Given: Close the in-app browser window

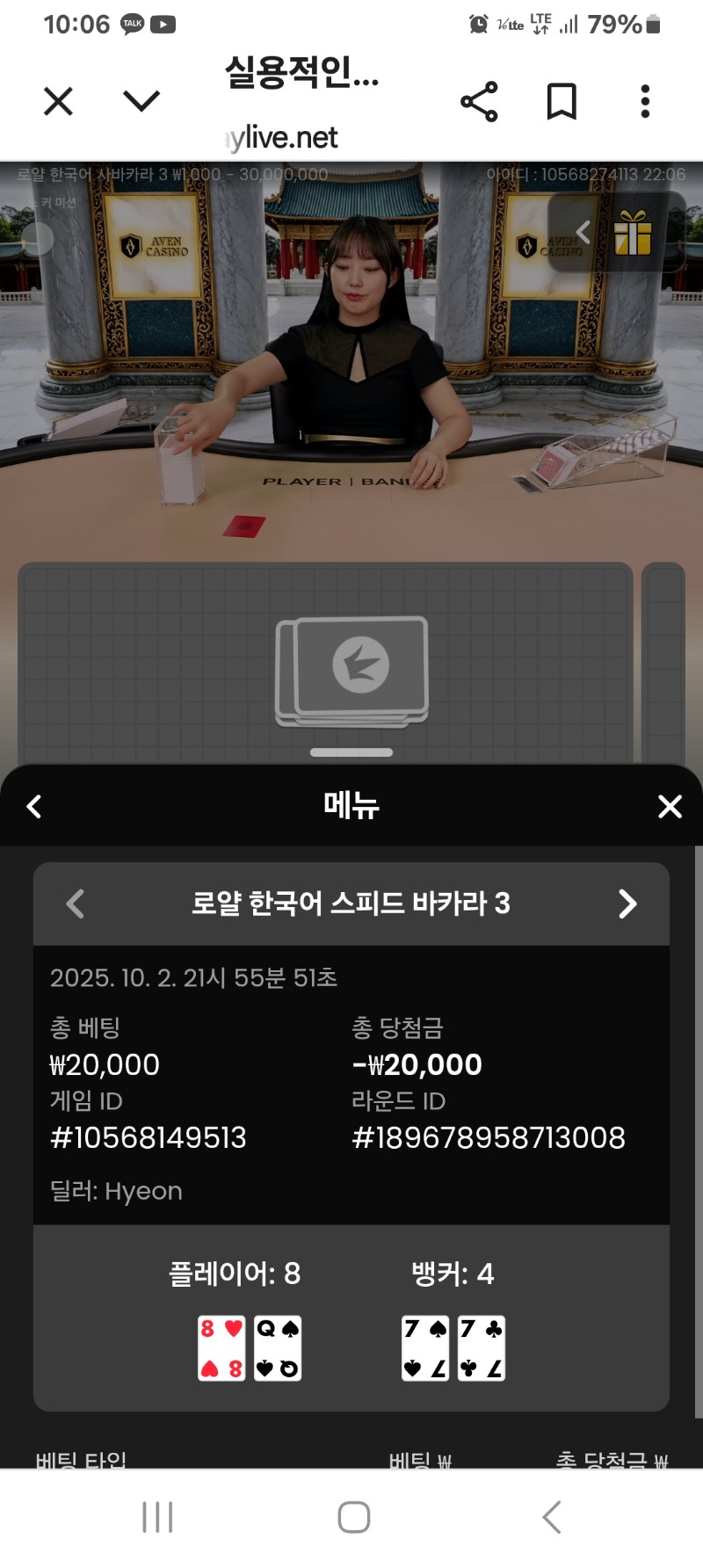Looking at the screenshot, I should pos(58,101).
